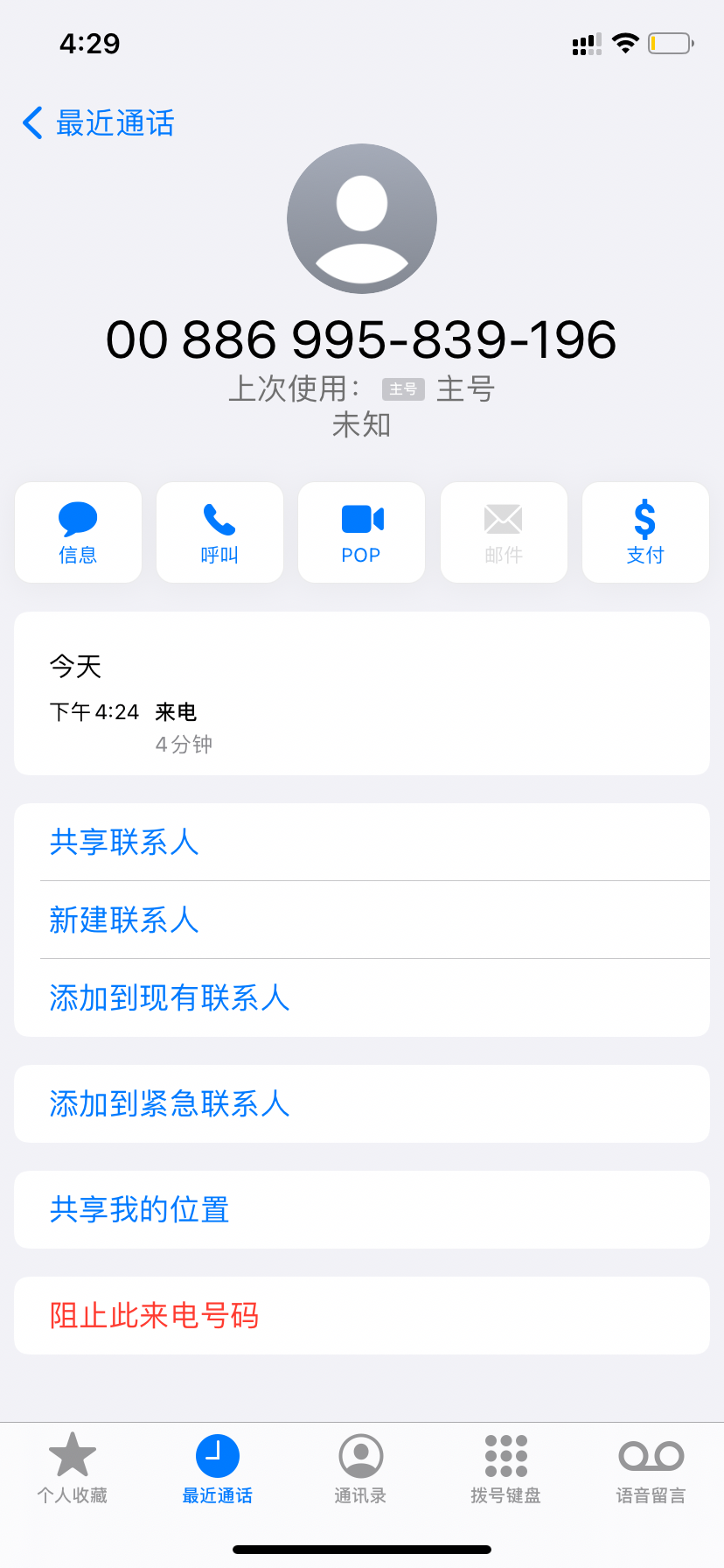Switch to the 最近通话 tab
This screenshot has height=1568, width=724.
218,1468
